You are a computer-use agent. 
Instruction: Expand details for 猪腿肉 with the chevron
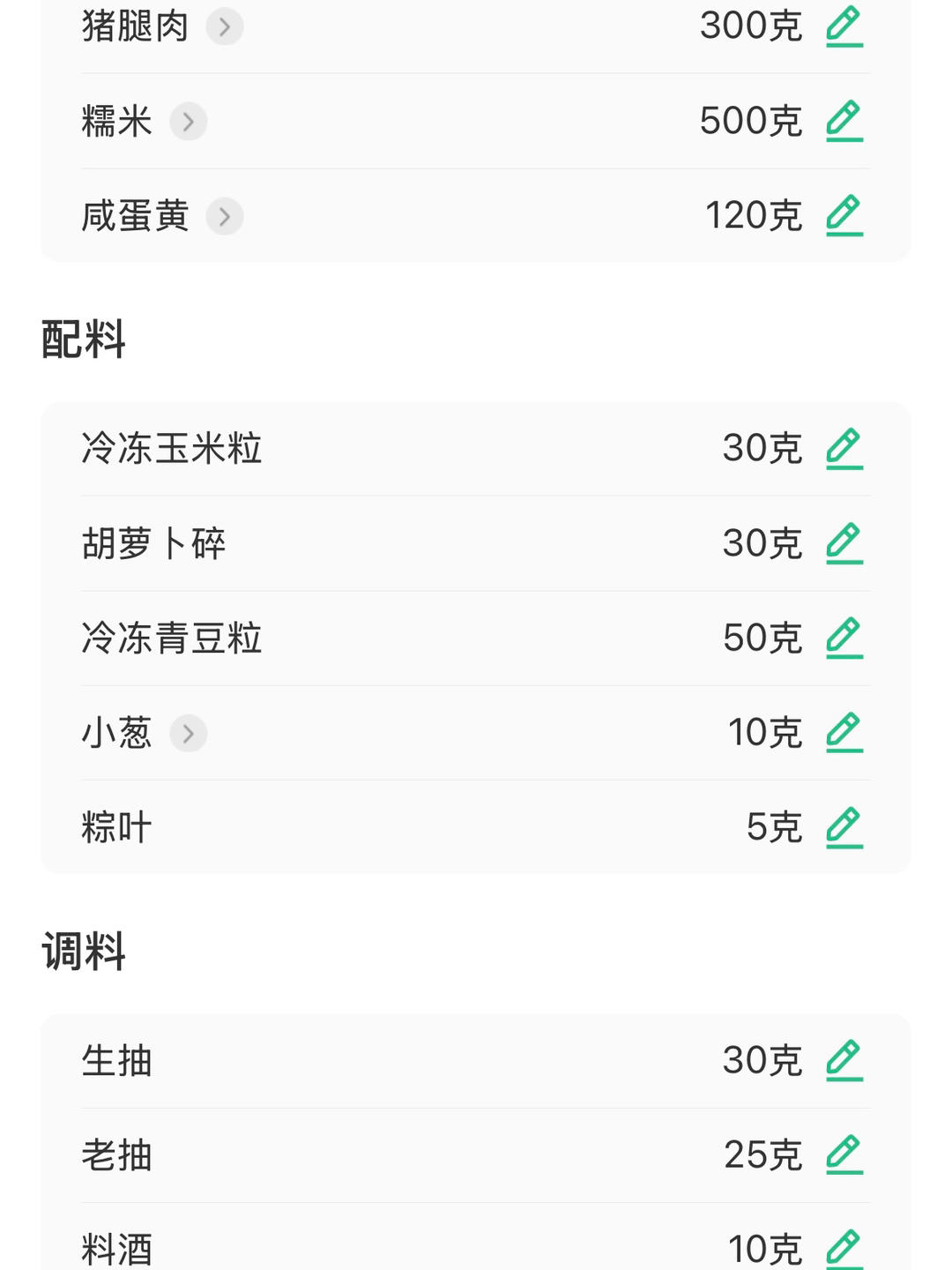(226, 26)
